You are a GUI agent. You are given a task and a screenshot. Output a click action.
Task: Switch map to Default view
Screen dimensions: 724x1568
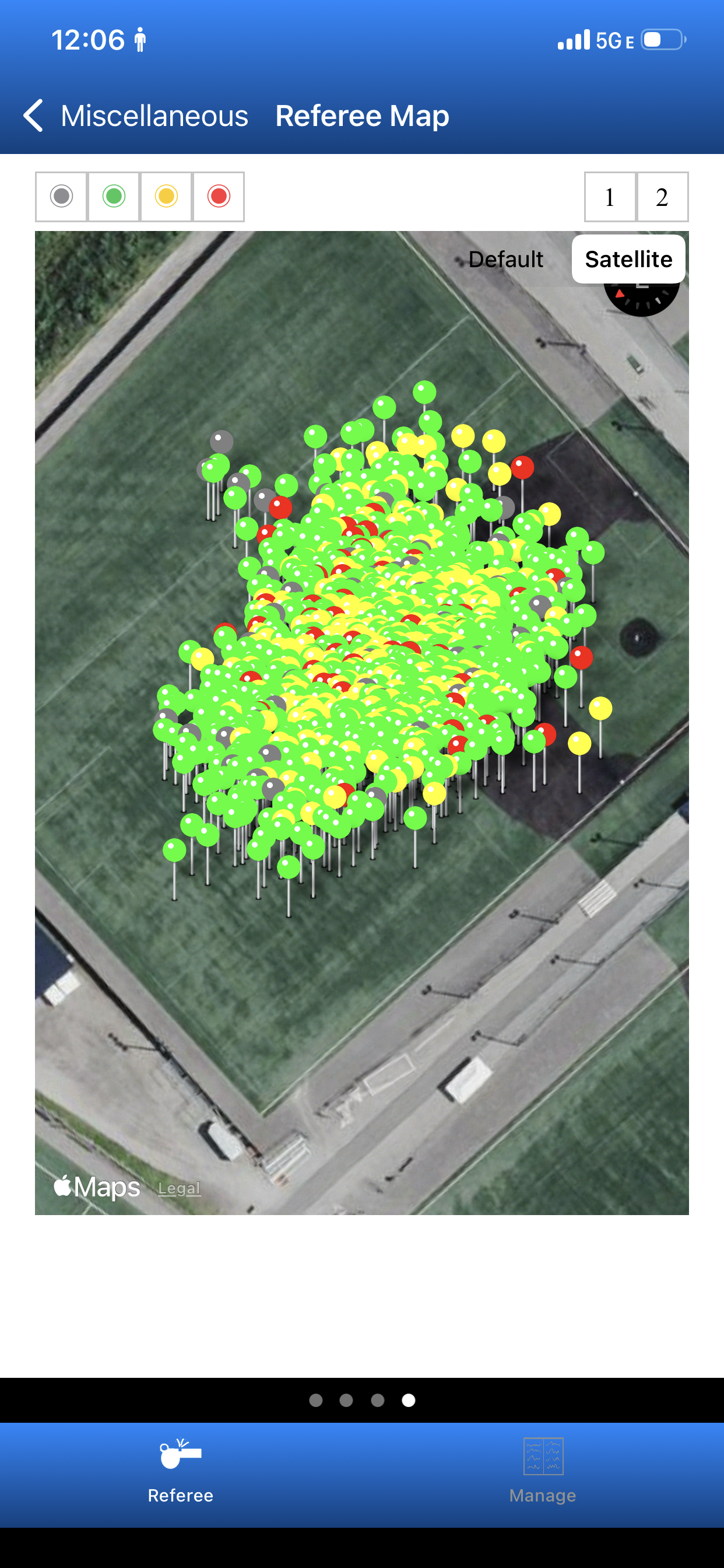point(505,260)
